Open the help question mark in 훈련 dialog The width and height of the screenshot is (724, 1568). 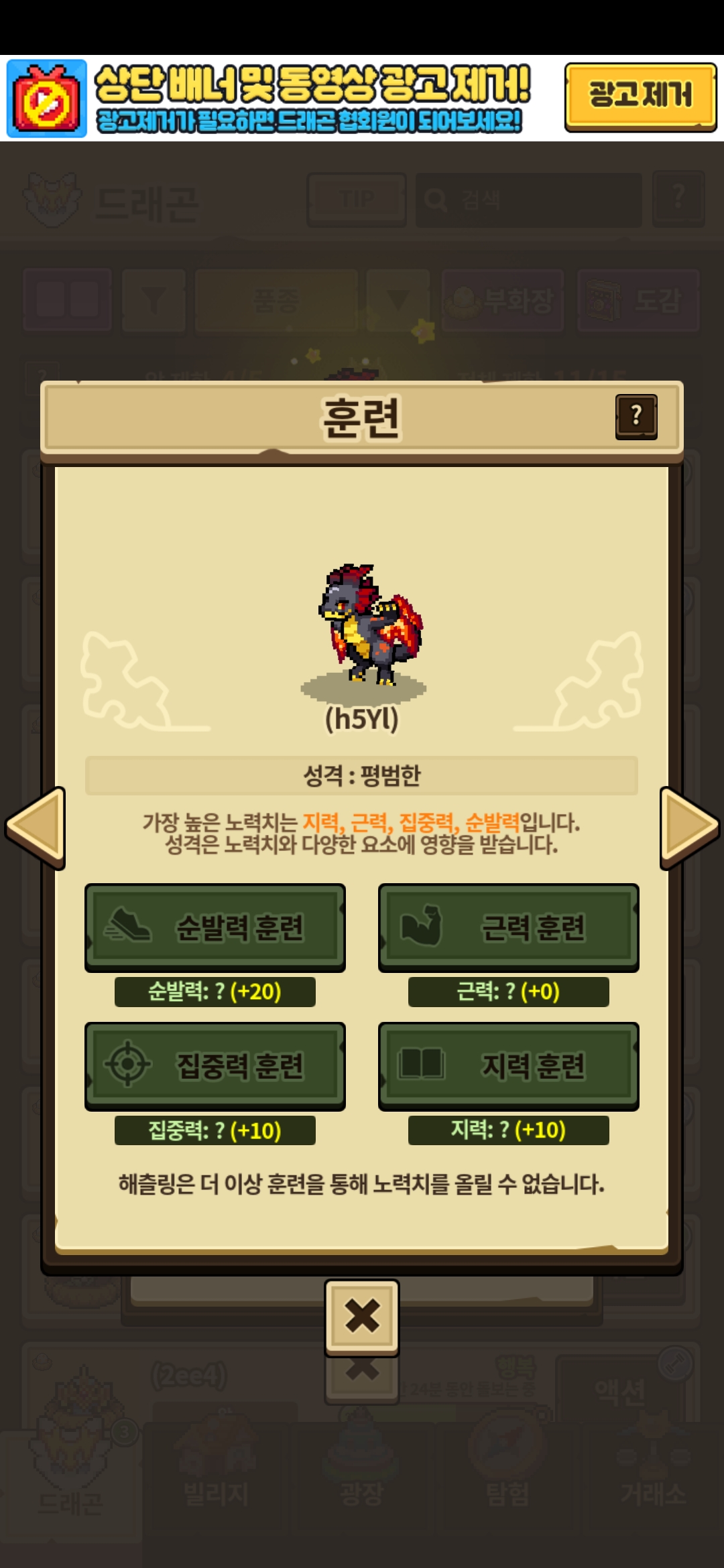tap(636, 417)
